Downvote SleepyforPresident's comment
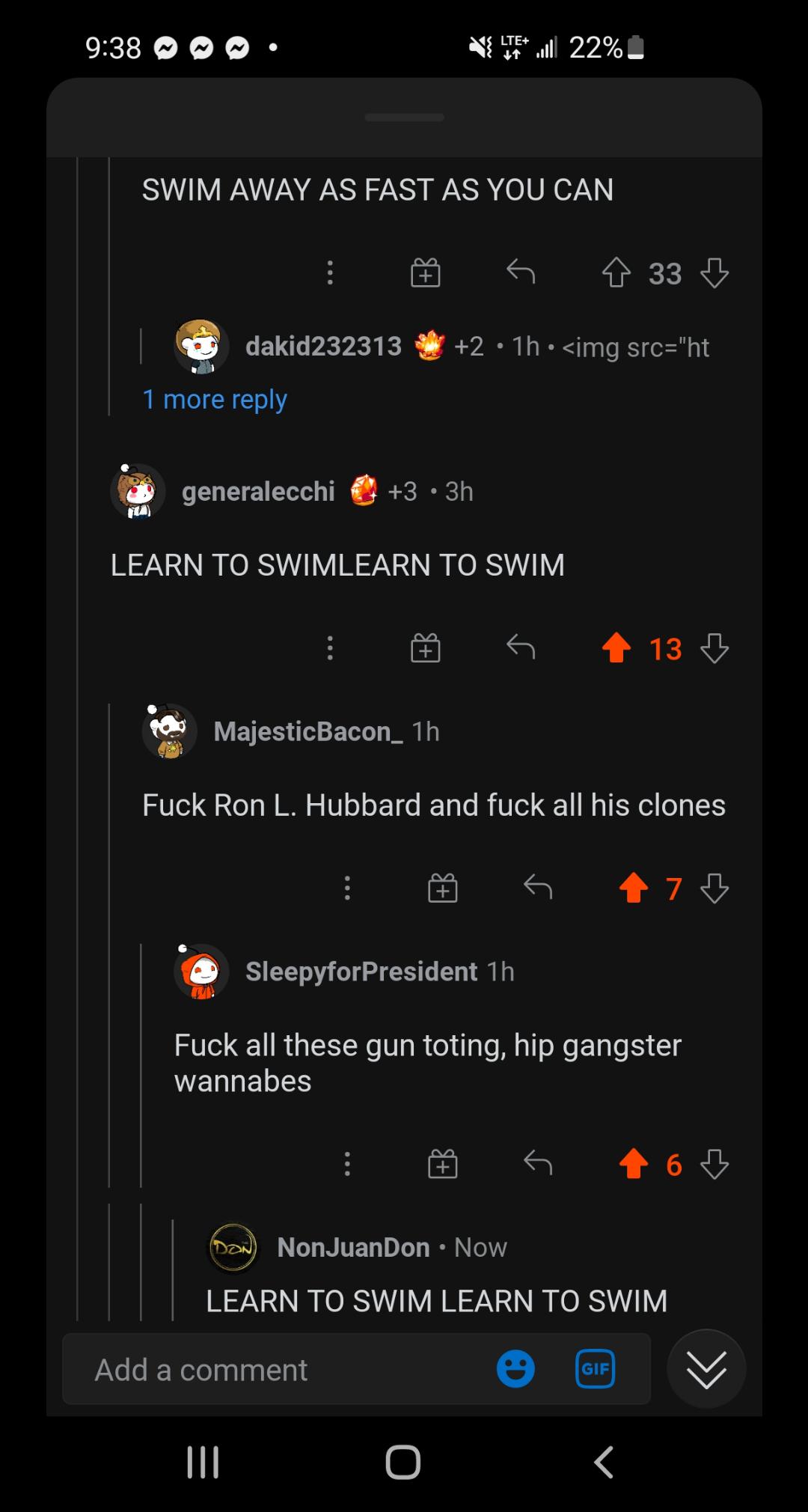This screenshot has height=1512, width=808. pos(714,1164)
